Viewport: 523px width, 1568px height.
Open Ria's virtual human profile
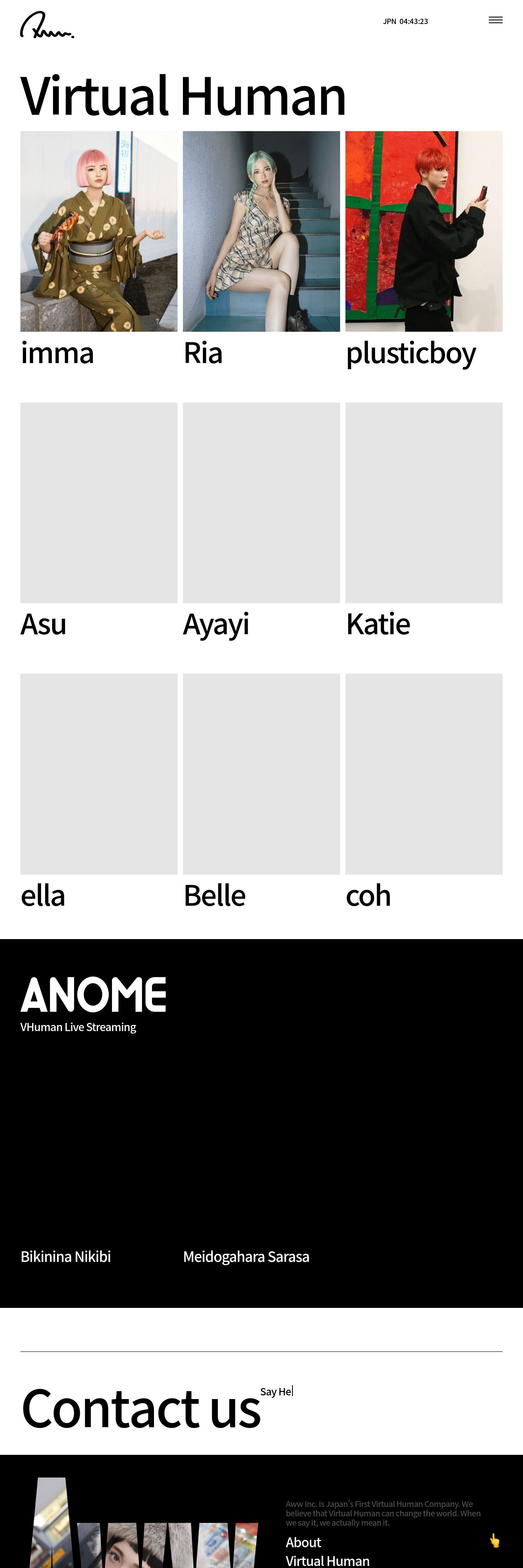pyautogui.click(x=261, y=250)
